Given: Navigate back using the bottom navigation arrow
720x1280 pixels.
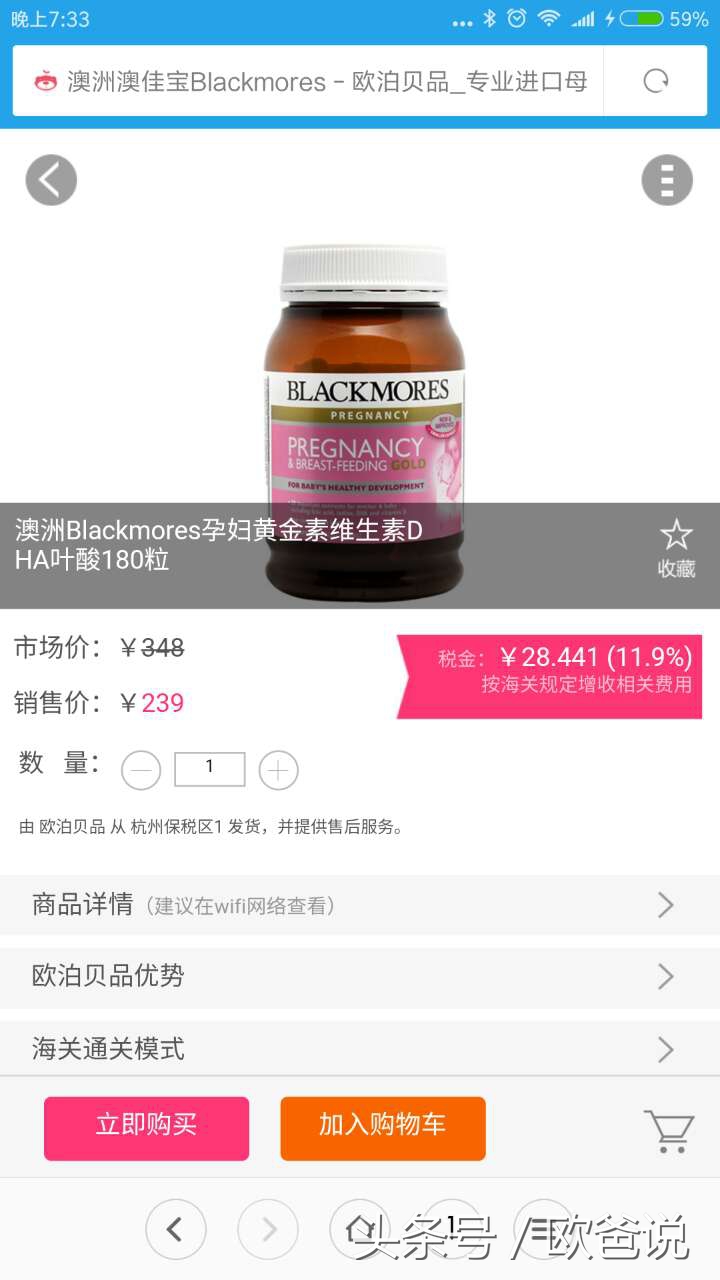Looking at the screenshot, I should 176,1229.
